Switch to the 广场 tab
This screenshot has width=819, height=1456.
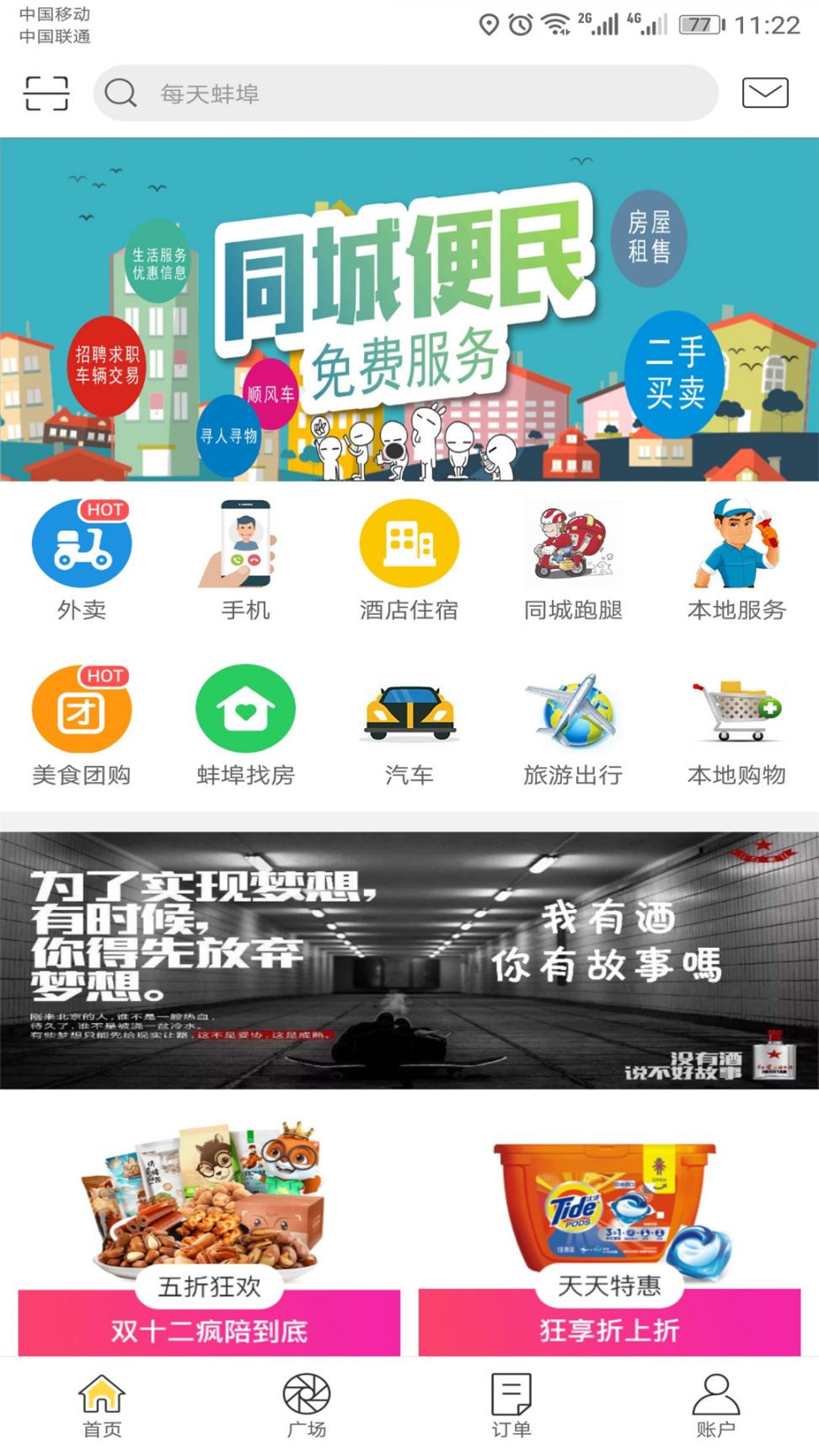pyautogui.click(x=307, y=1405)
